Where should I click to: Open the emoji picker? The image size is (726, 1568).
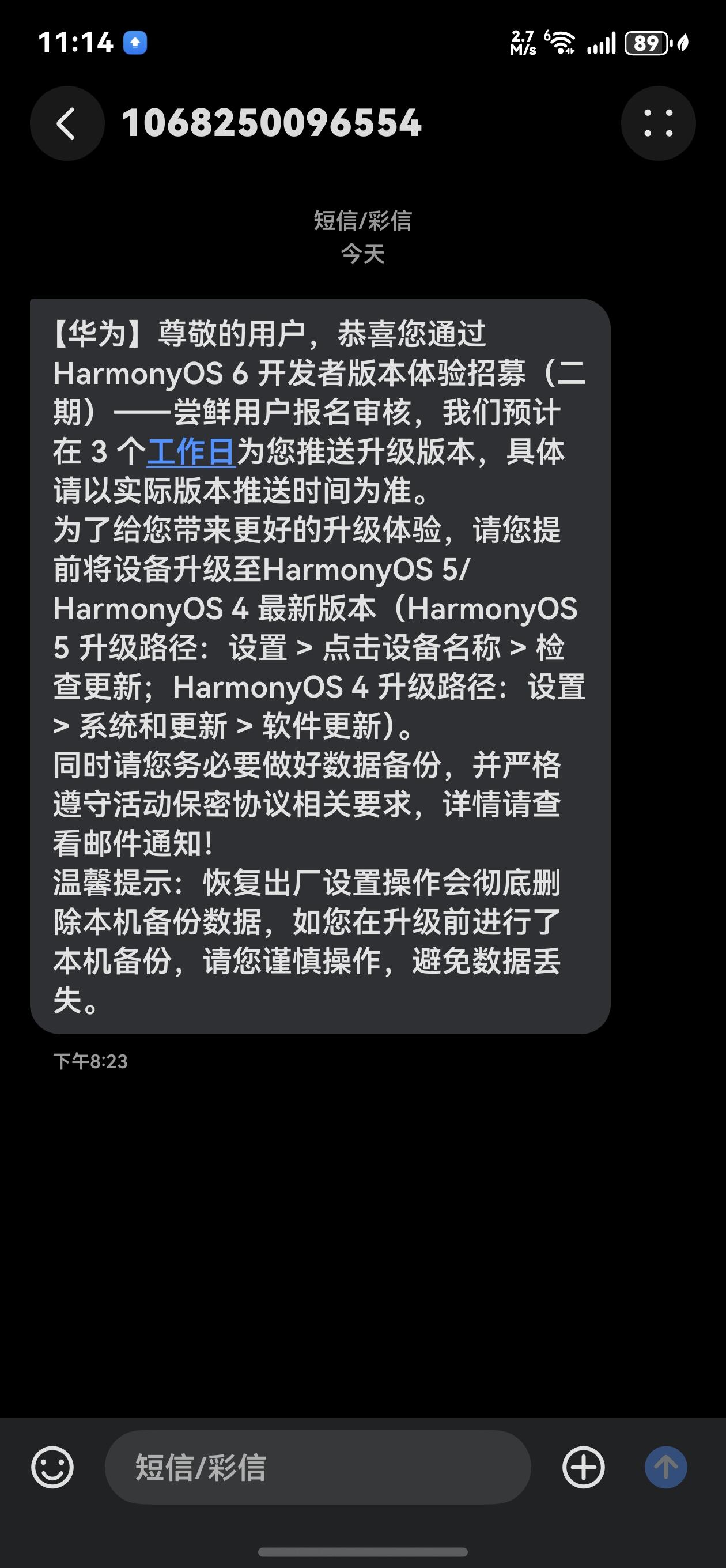52,1467
